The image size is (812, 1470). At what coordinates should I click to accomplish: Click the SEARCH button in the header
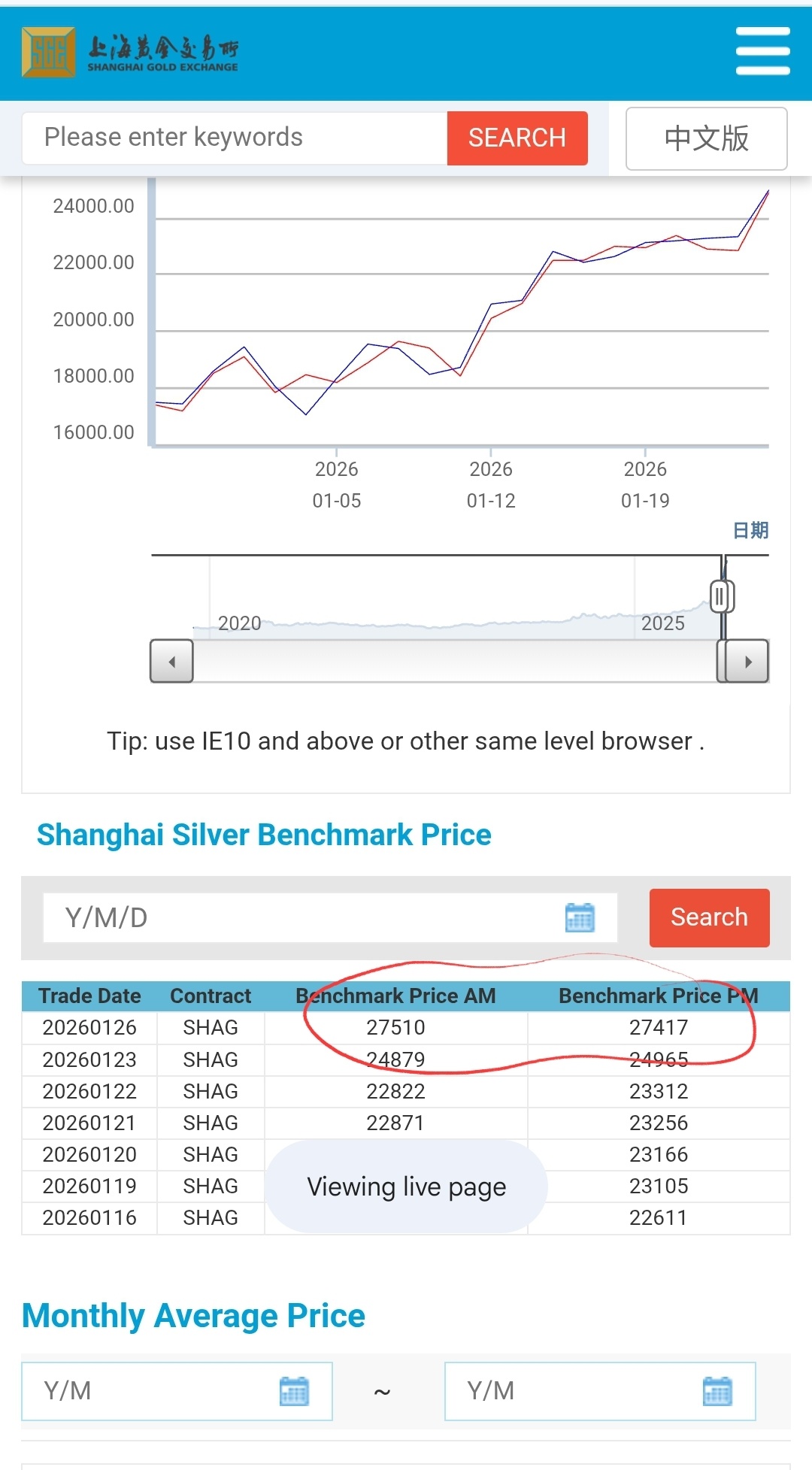(x=517, y=138)
